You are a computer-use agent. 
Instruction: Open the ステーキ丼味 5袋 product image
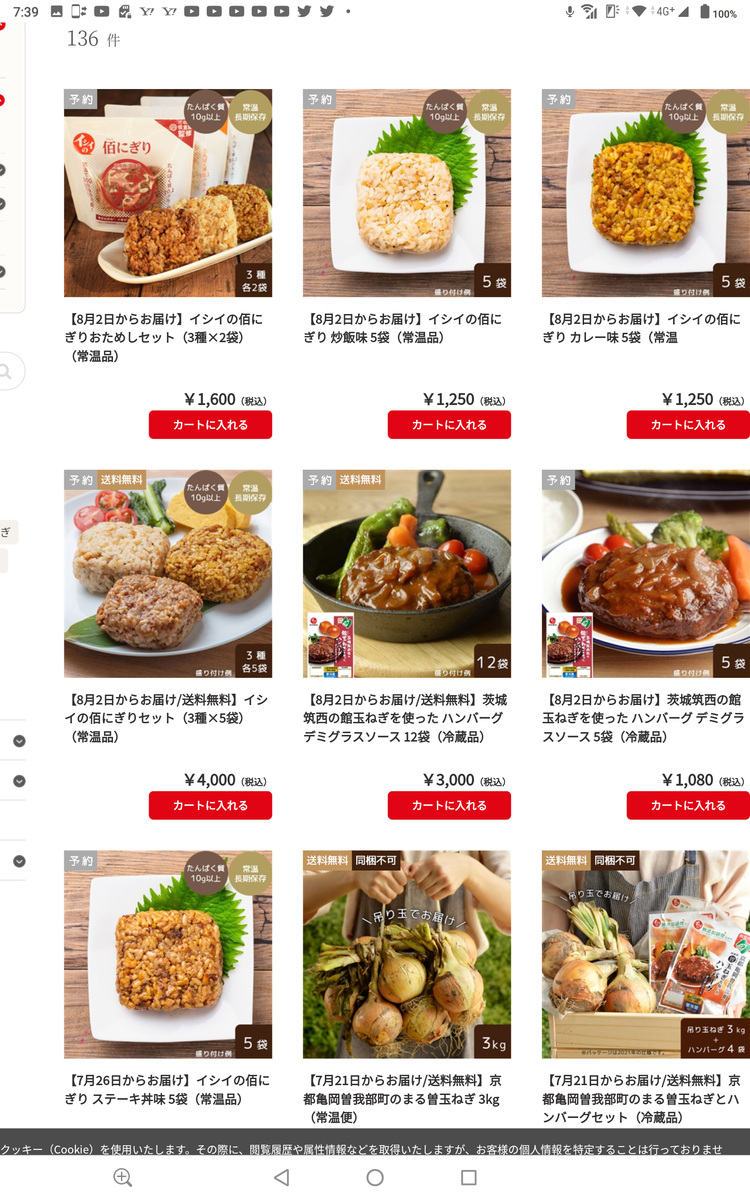[x=168, y=955]
